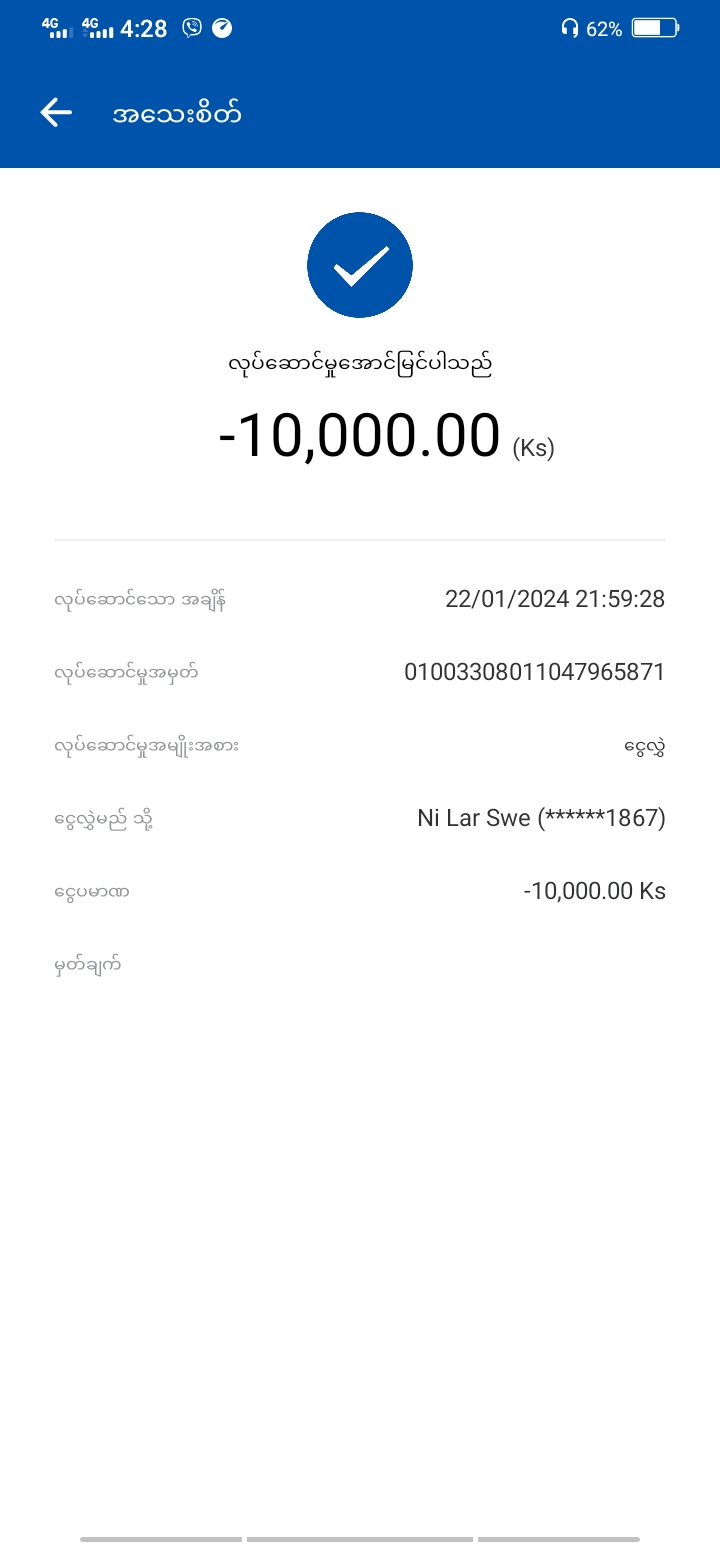Go back using the arrow icon
Viewport: 720px width, 1544px height.
(x=56, y=113)
